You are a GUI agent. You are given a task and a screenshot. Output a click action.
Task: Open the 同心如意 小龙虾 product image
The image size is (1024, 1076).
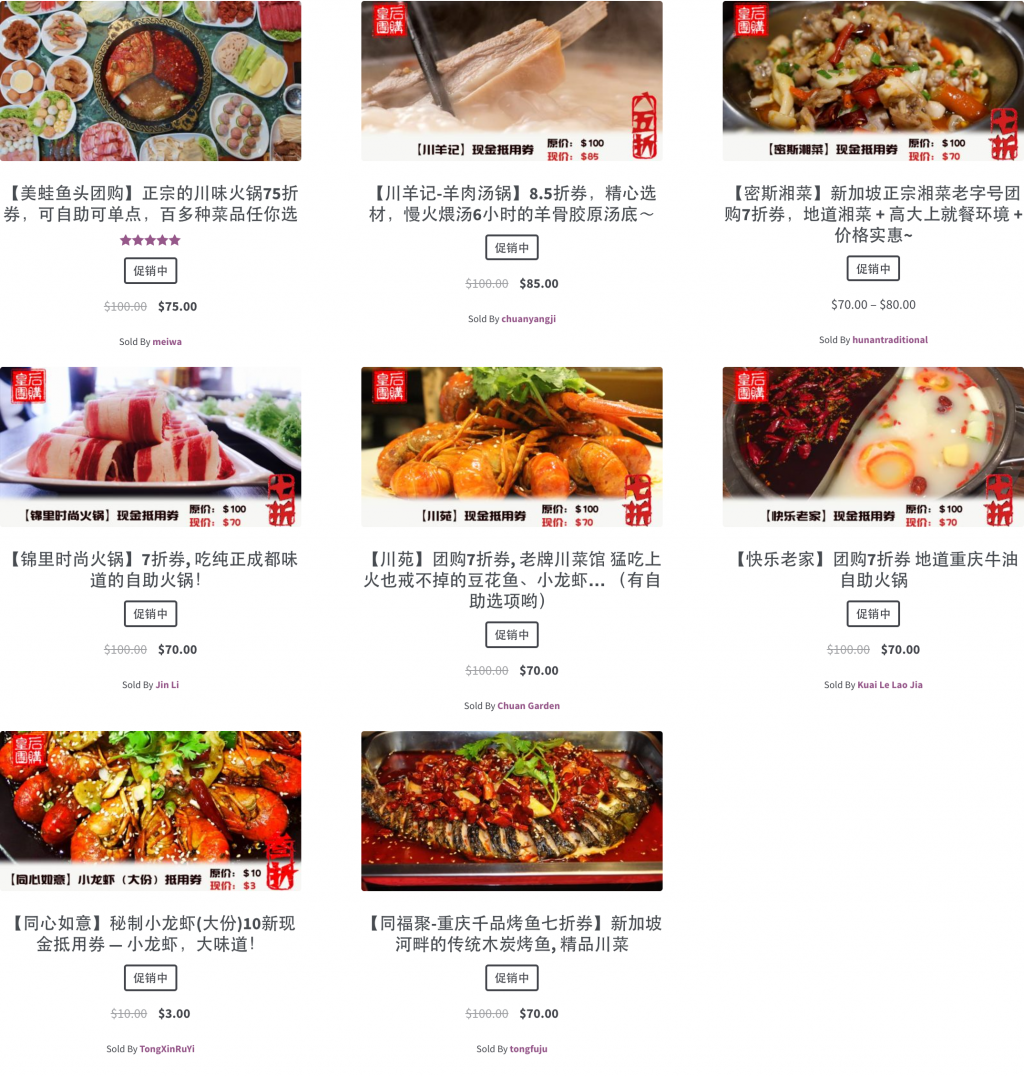point(150,810)
